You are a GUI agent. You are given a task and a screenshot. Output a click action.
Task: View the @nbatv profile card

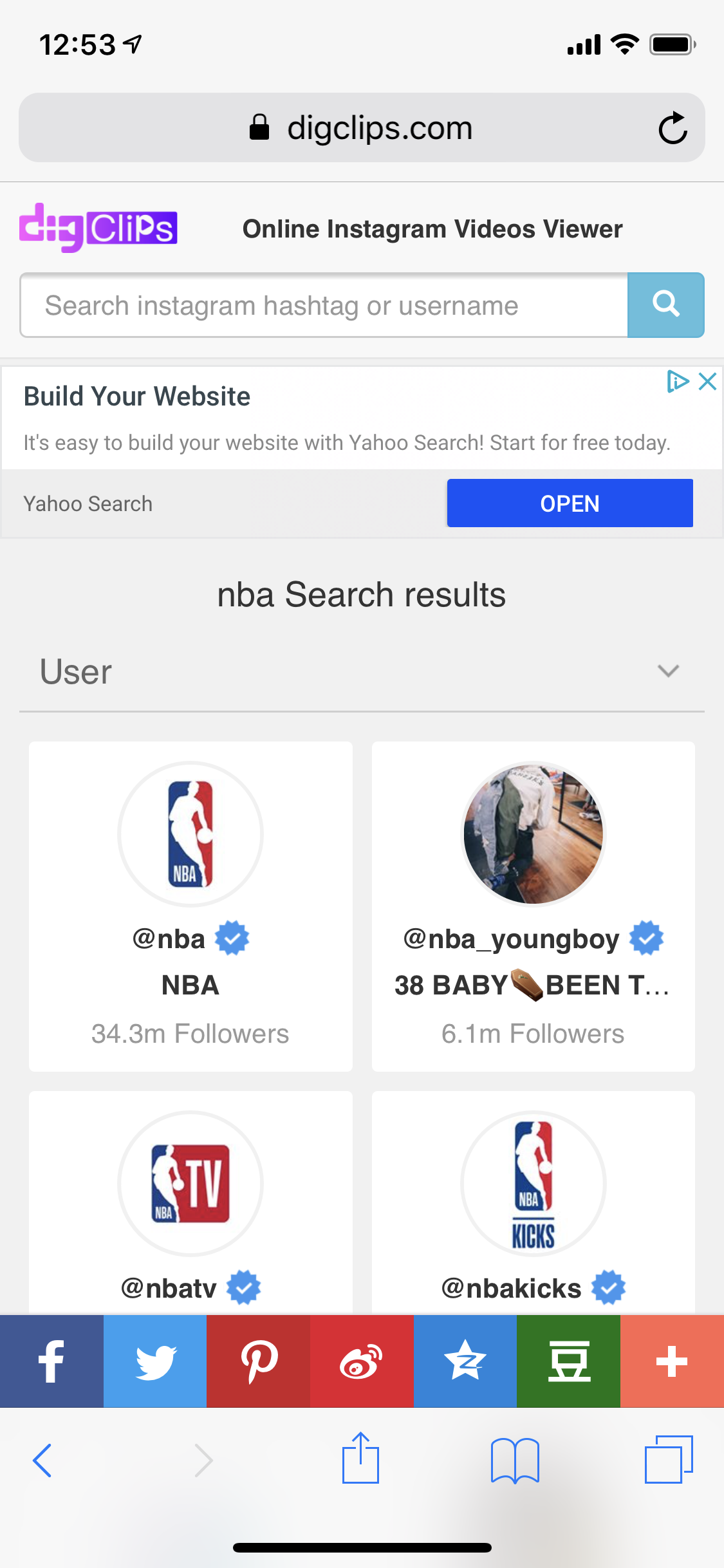190,1202
